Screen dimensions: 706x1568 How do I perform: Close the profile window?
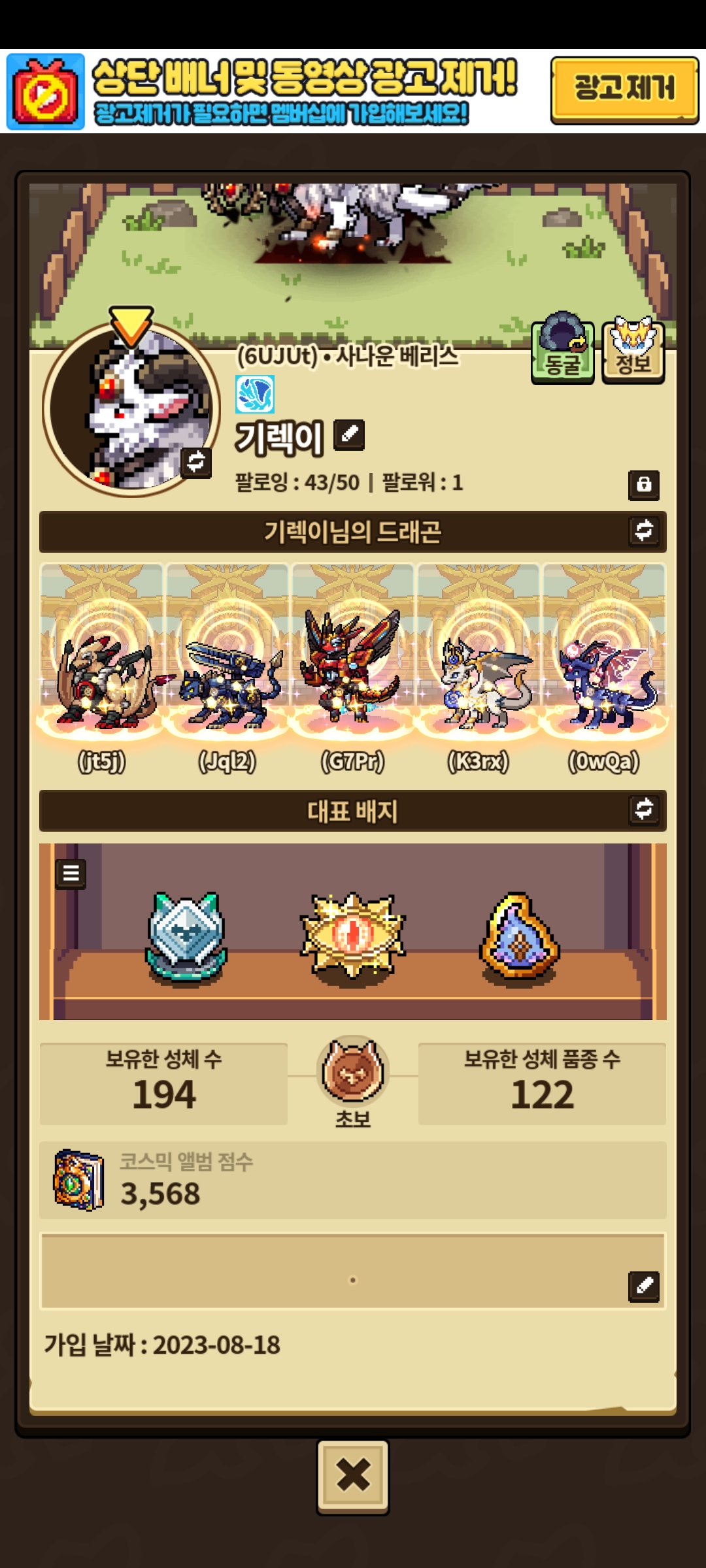point(353,1477)
